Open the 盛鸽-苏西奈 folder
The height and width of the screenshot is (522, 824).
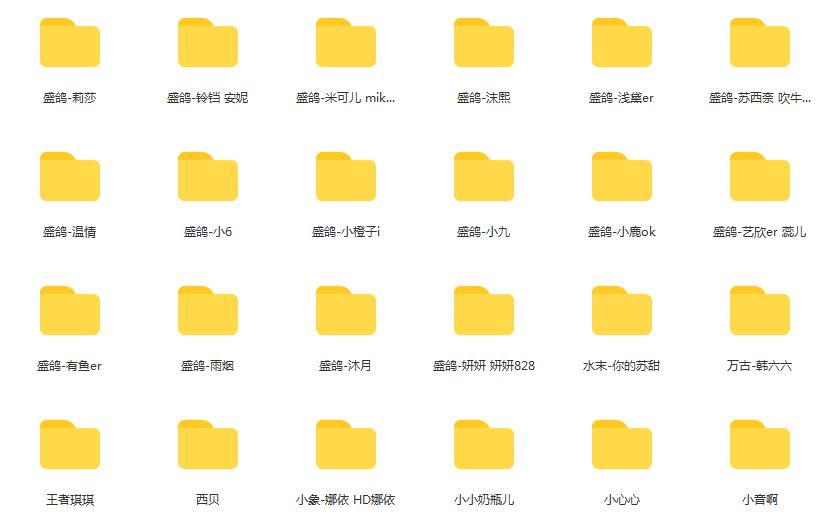(760, 44)
